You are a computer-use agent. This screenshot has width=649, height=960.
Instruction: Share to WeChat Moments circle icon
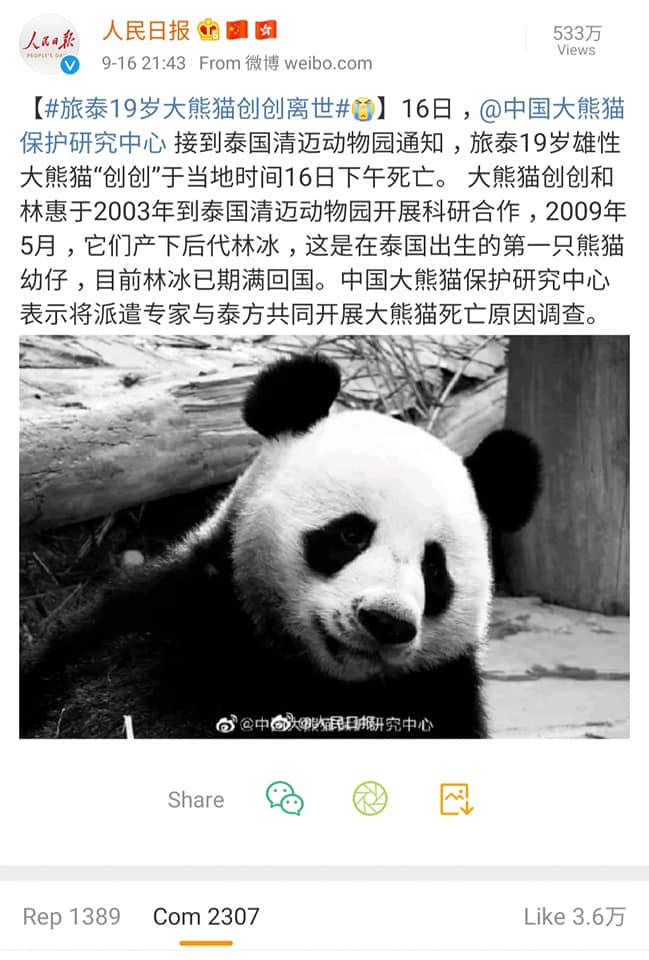tap(370, 799)
